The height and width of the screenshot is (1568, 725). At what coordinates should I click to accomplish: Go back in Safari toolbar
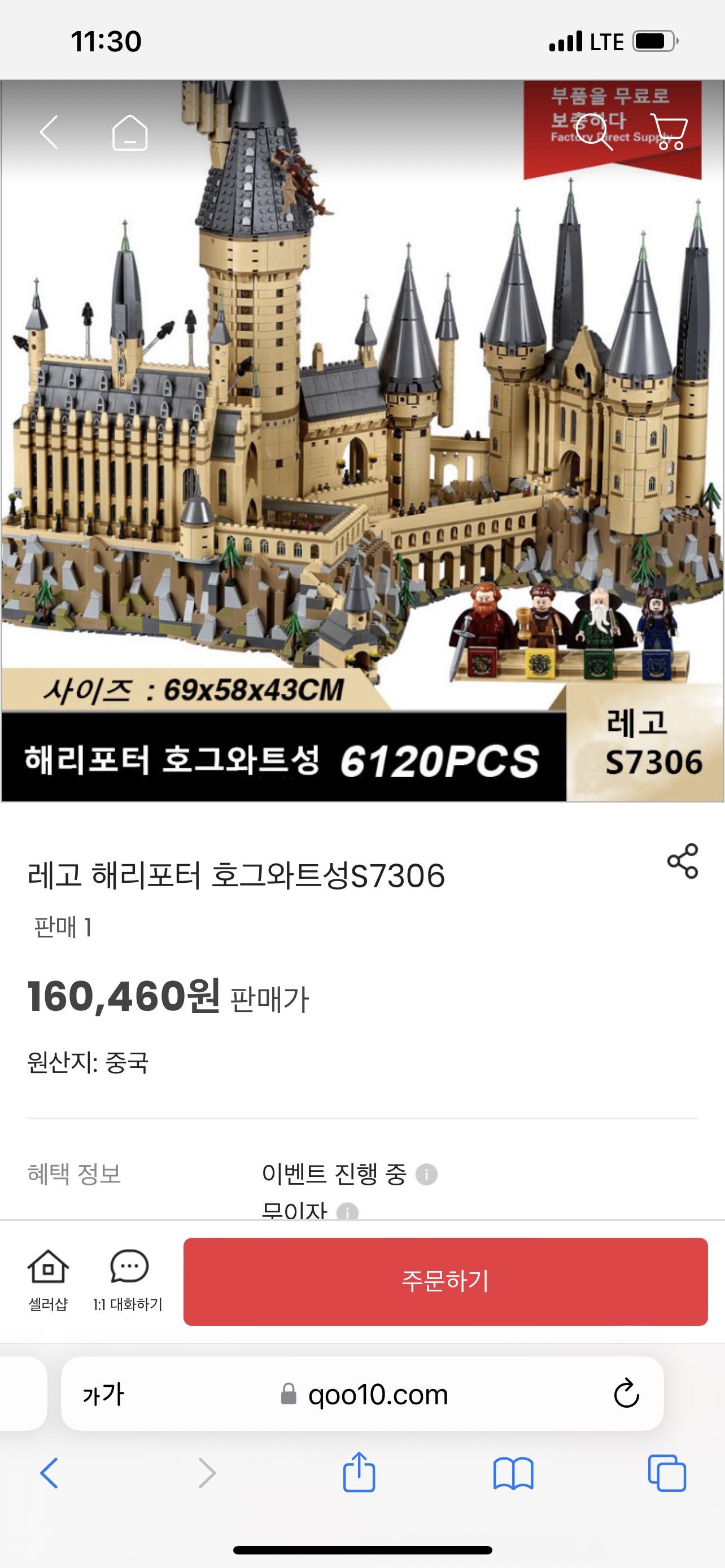click(49, 1474)
